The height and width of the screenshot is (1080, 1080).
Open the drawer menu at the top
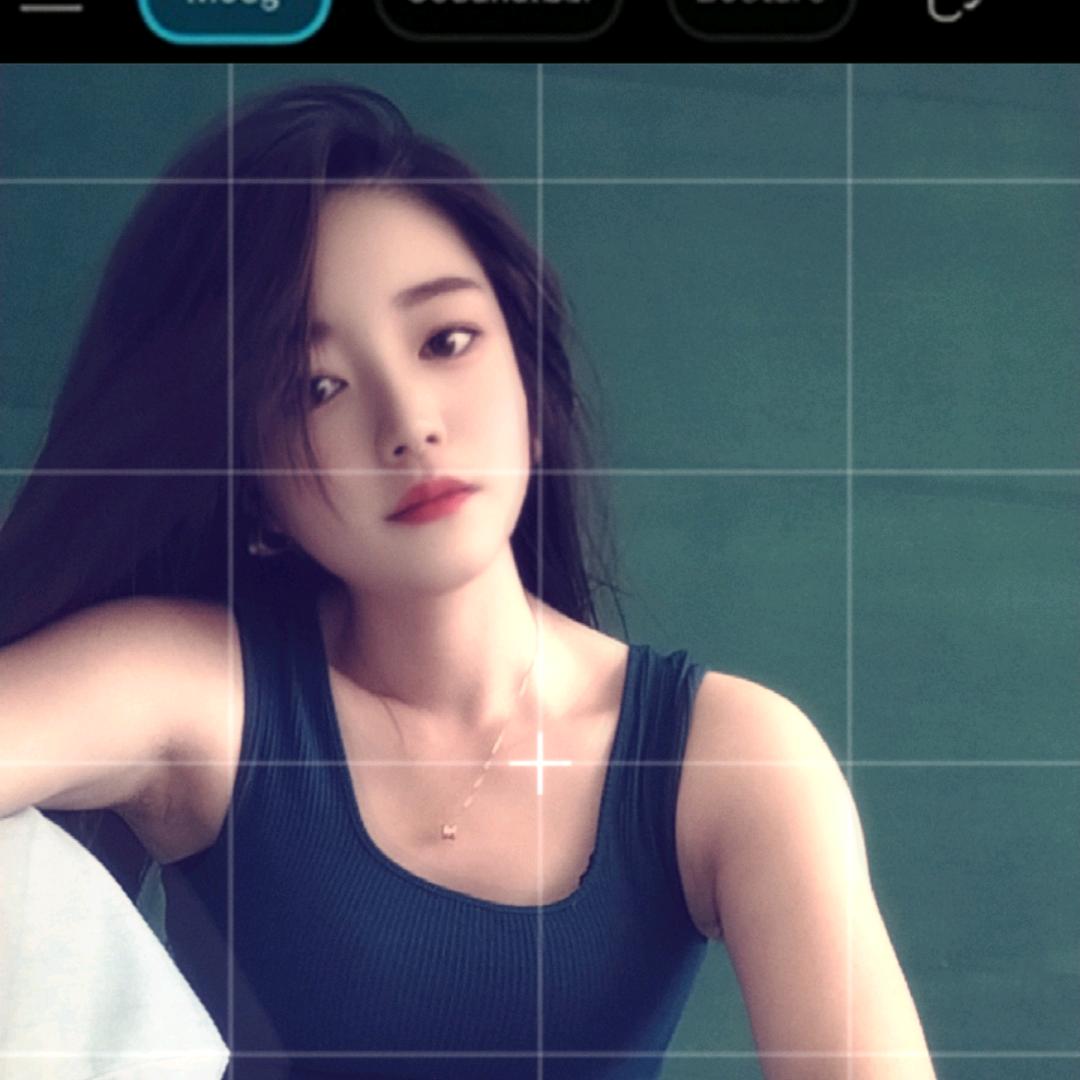tap(50, 8)
